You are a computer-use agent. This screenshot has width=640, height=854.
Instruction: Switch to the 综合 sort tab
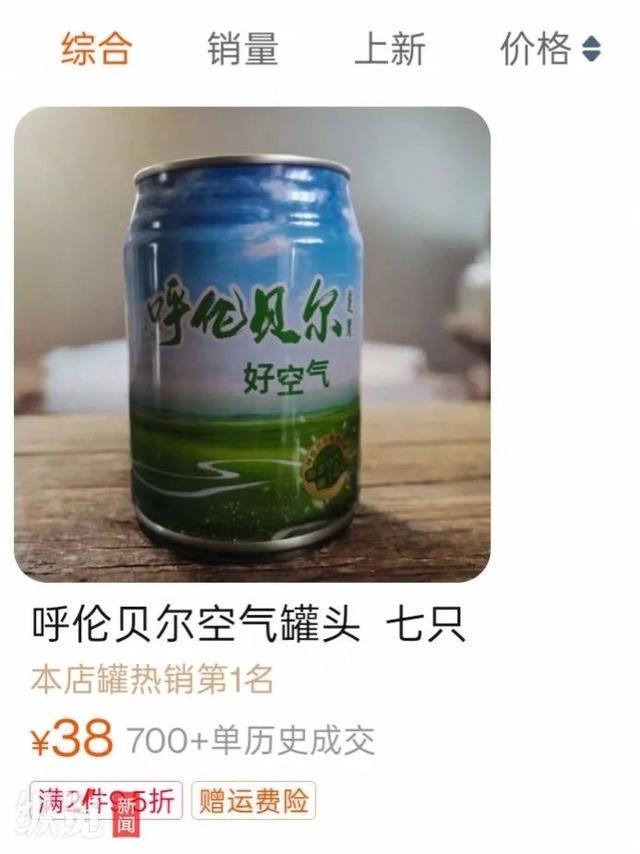(x=96, y=48)
